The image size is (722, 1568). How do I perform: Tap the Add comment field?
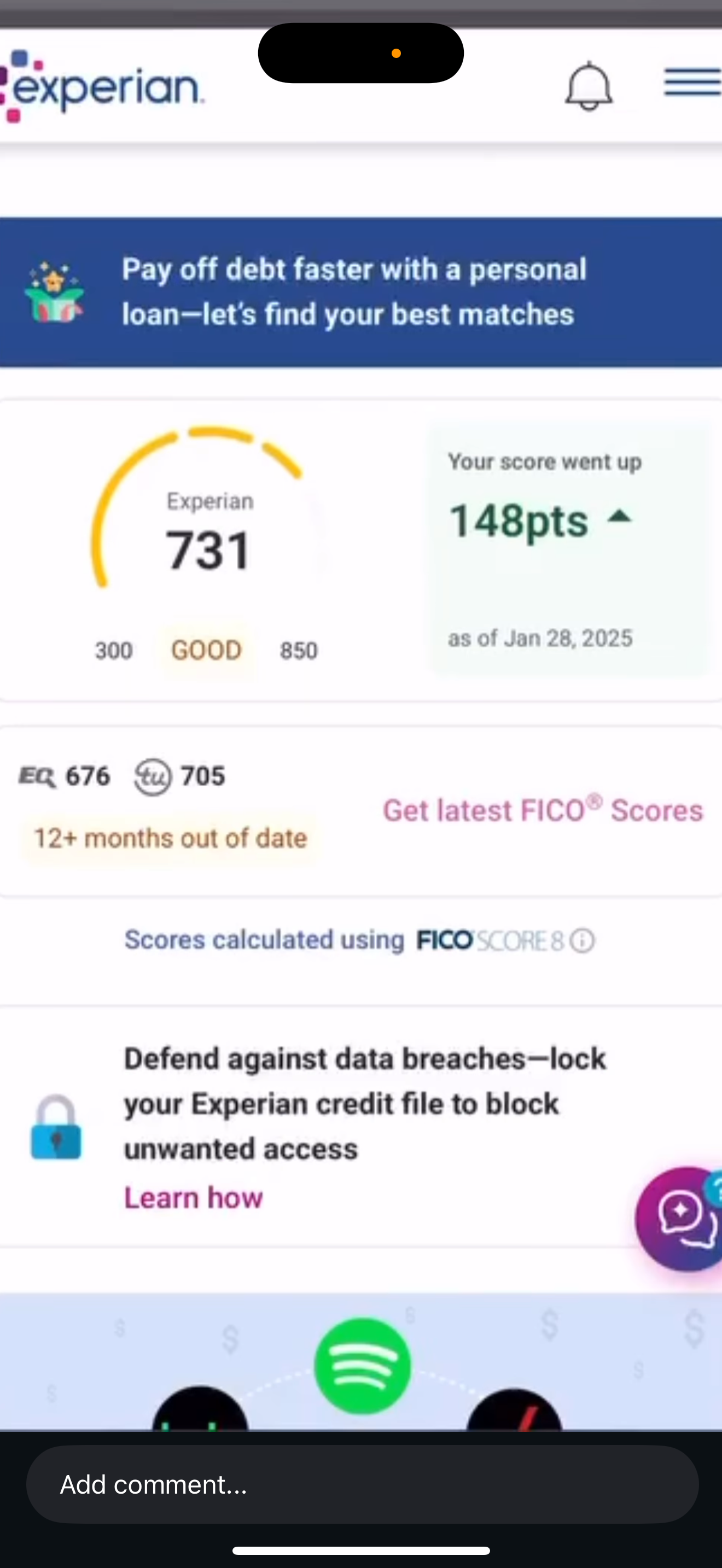[362, 1484]
